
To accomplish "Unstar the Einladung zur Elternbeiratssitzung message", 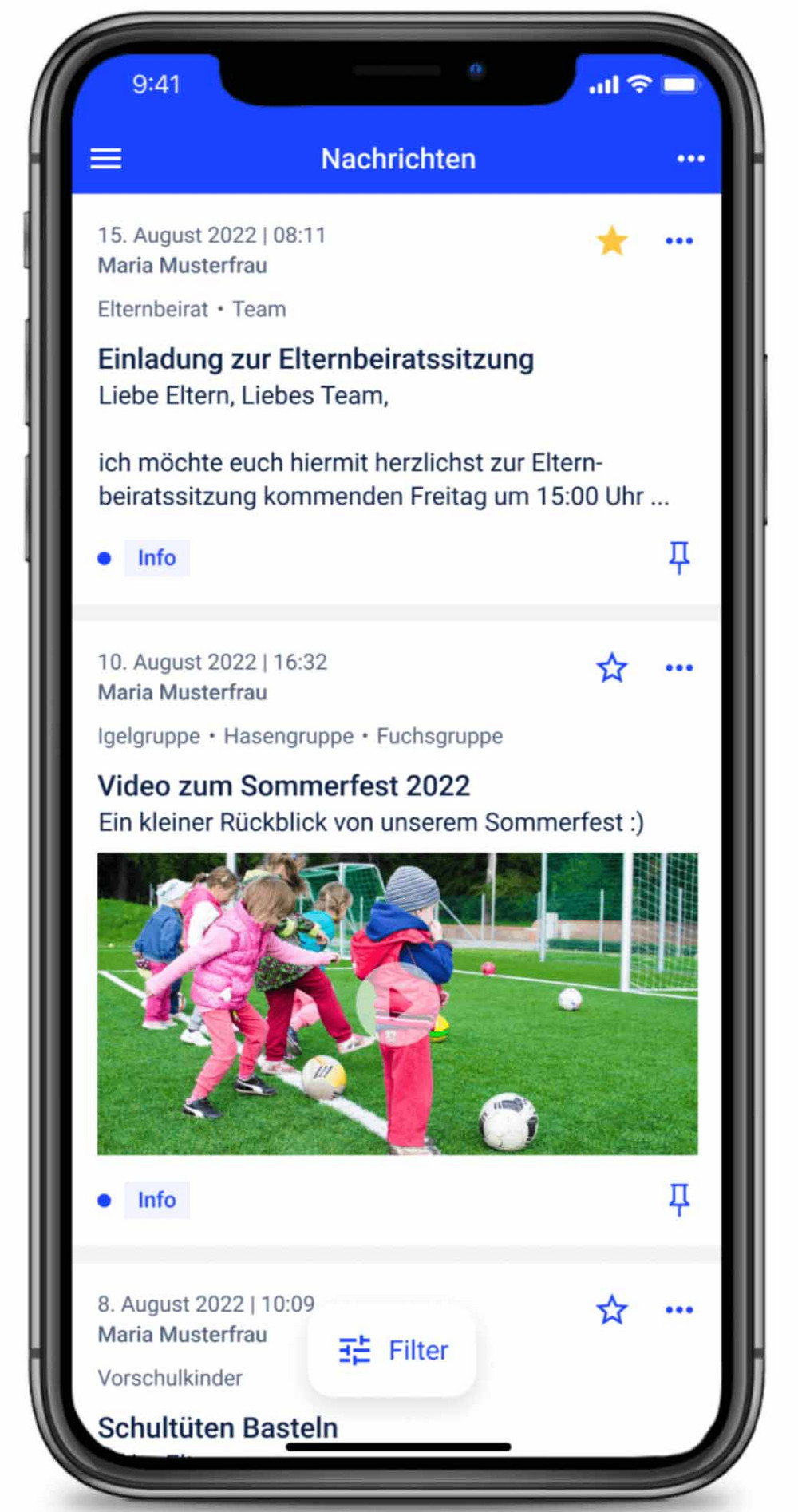I will point(612,241).
